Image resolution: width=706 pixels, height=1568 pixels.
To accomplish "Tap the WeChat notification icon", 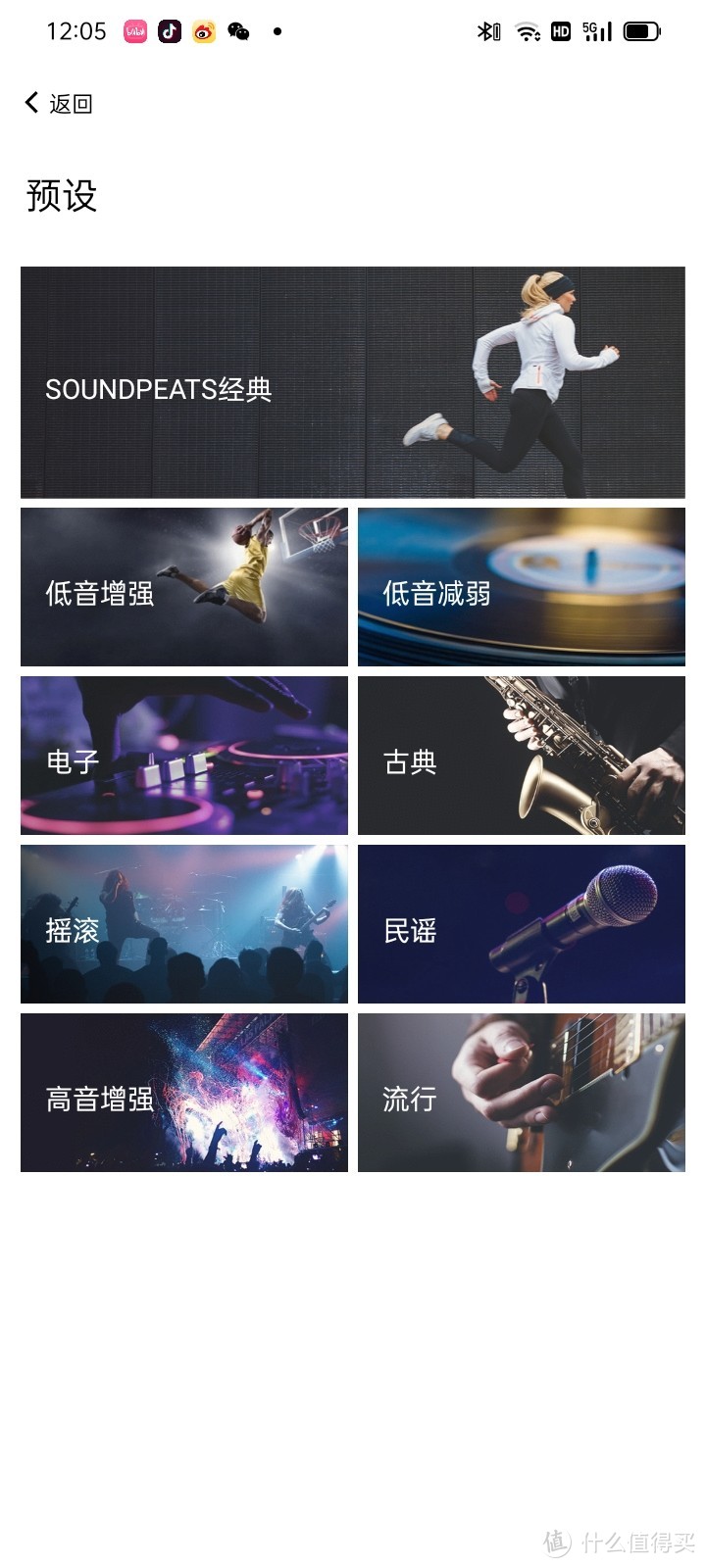I will (x=236, y=30).
